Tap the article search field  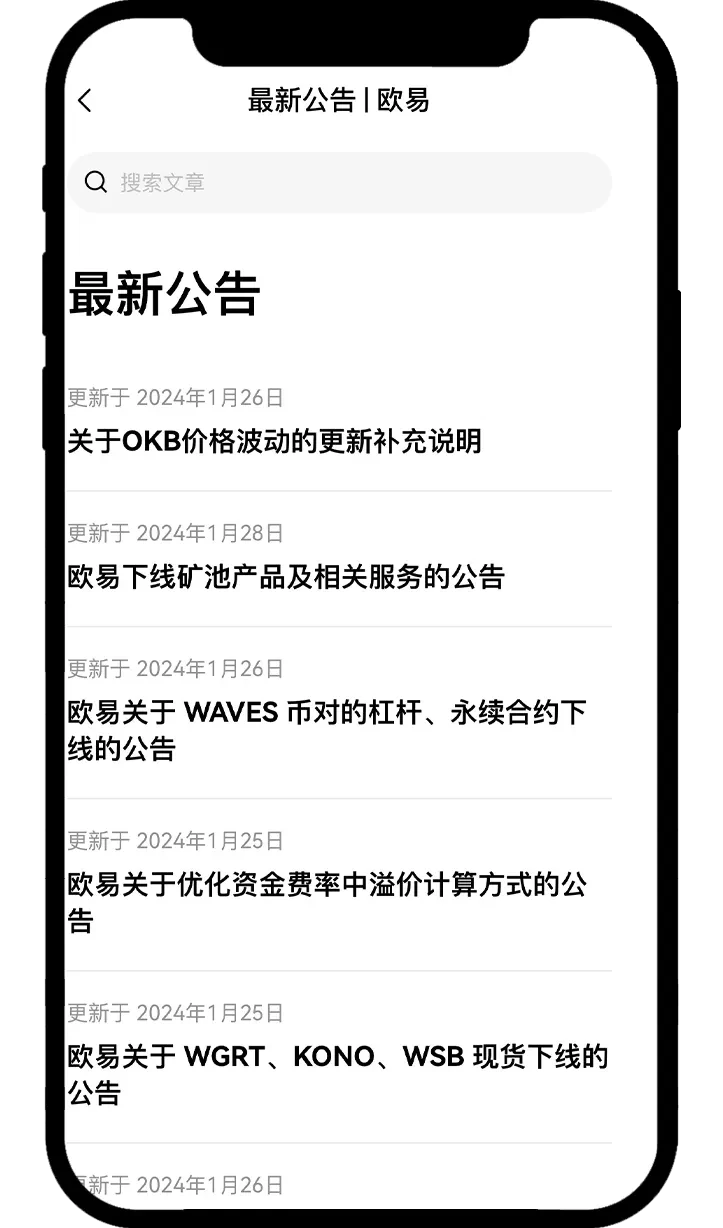click(340, 182)
